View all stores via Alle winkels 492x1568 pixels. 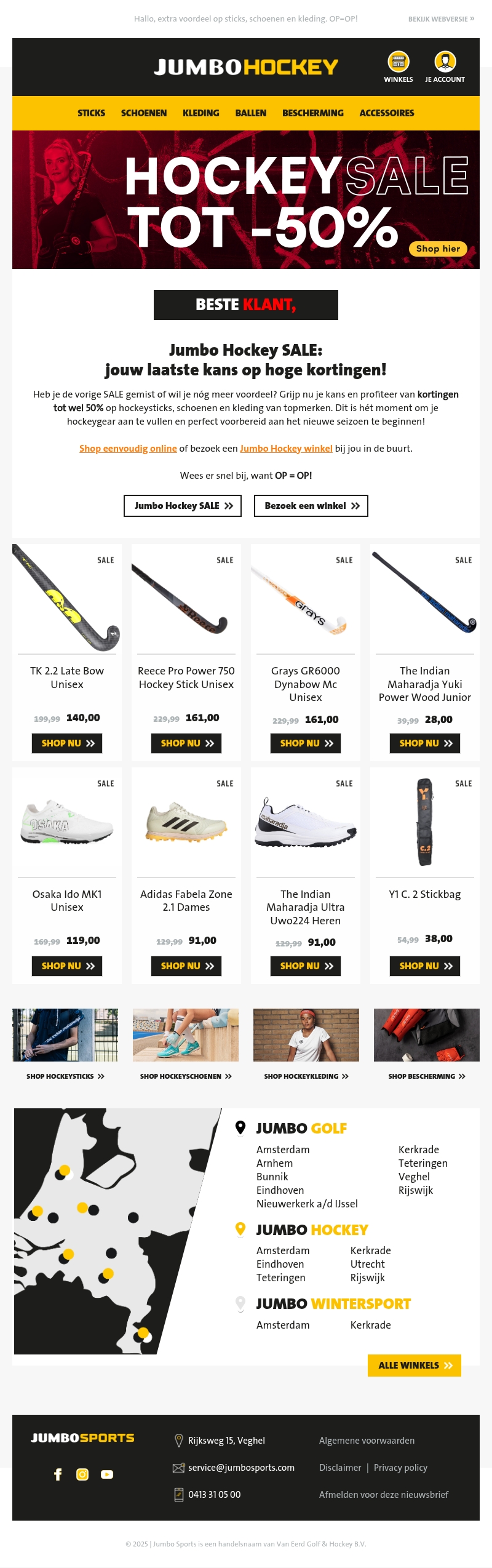tap(415, 1365)
